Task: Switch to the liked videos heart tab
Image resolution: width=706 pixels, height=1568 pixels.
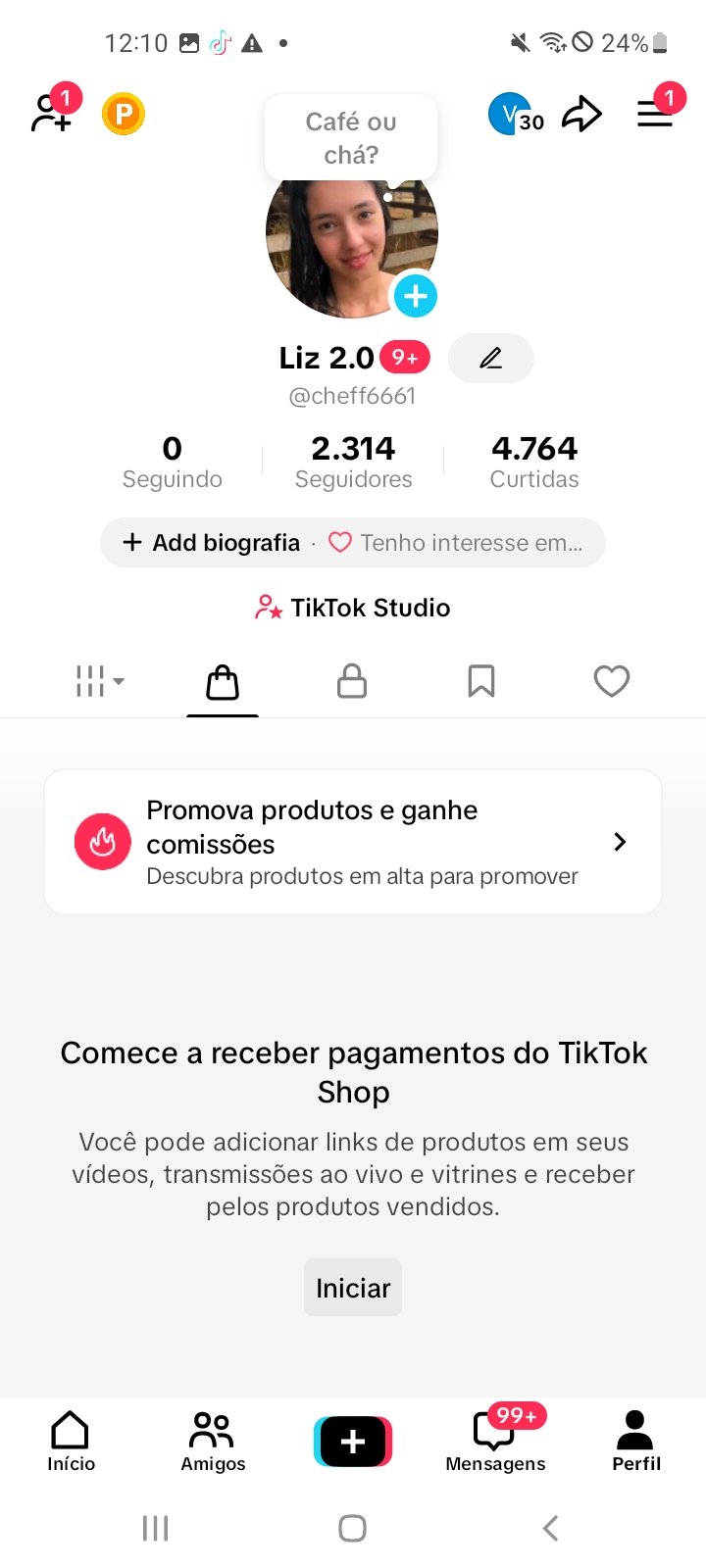Action: tap(612, 681)
